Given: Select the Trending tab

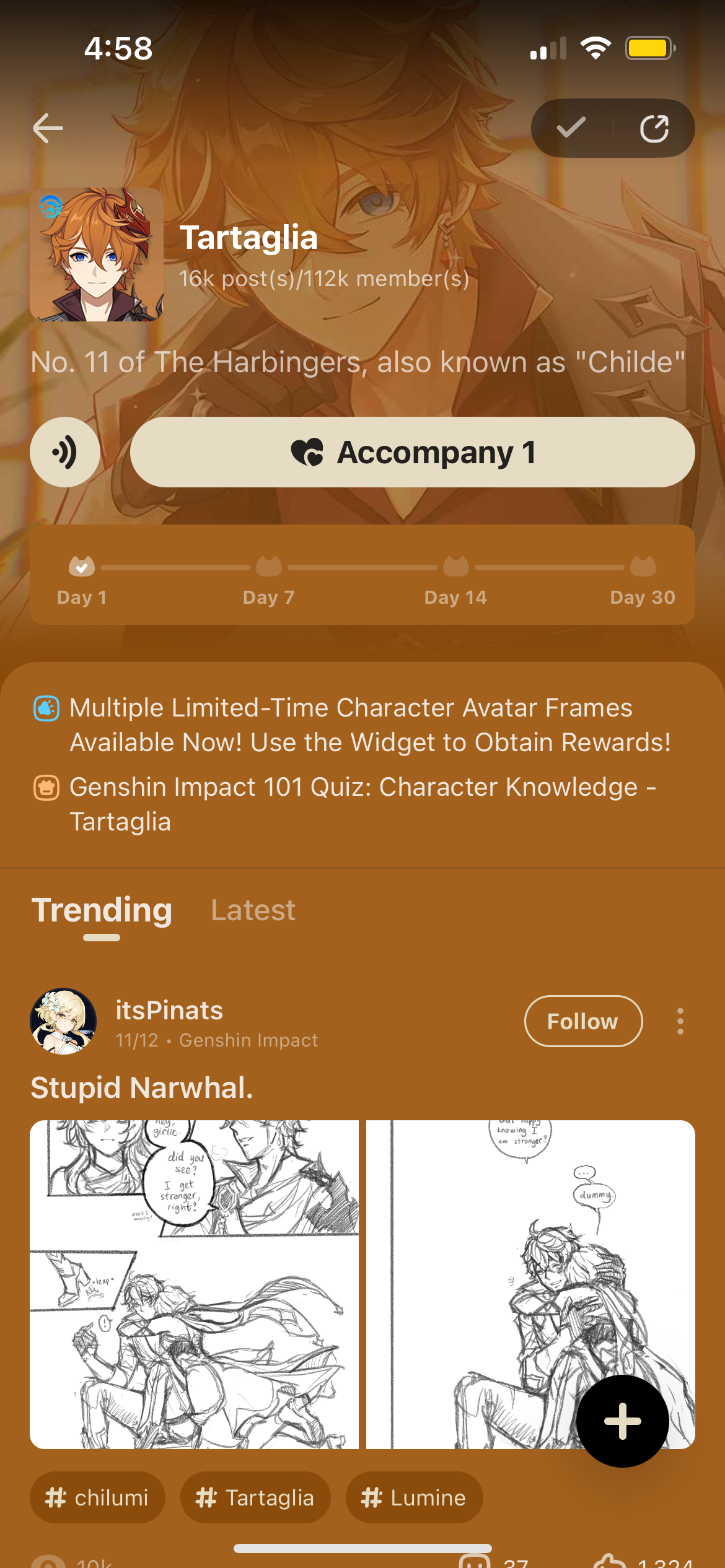Looking at the screenshot, I should click(x=102, y=910).
